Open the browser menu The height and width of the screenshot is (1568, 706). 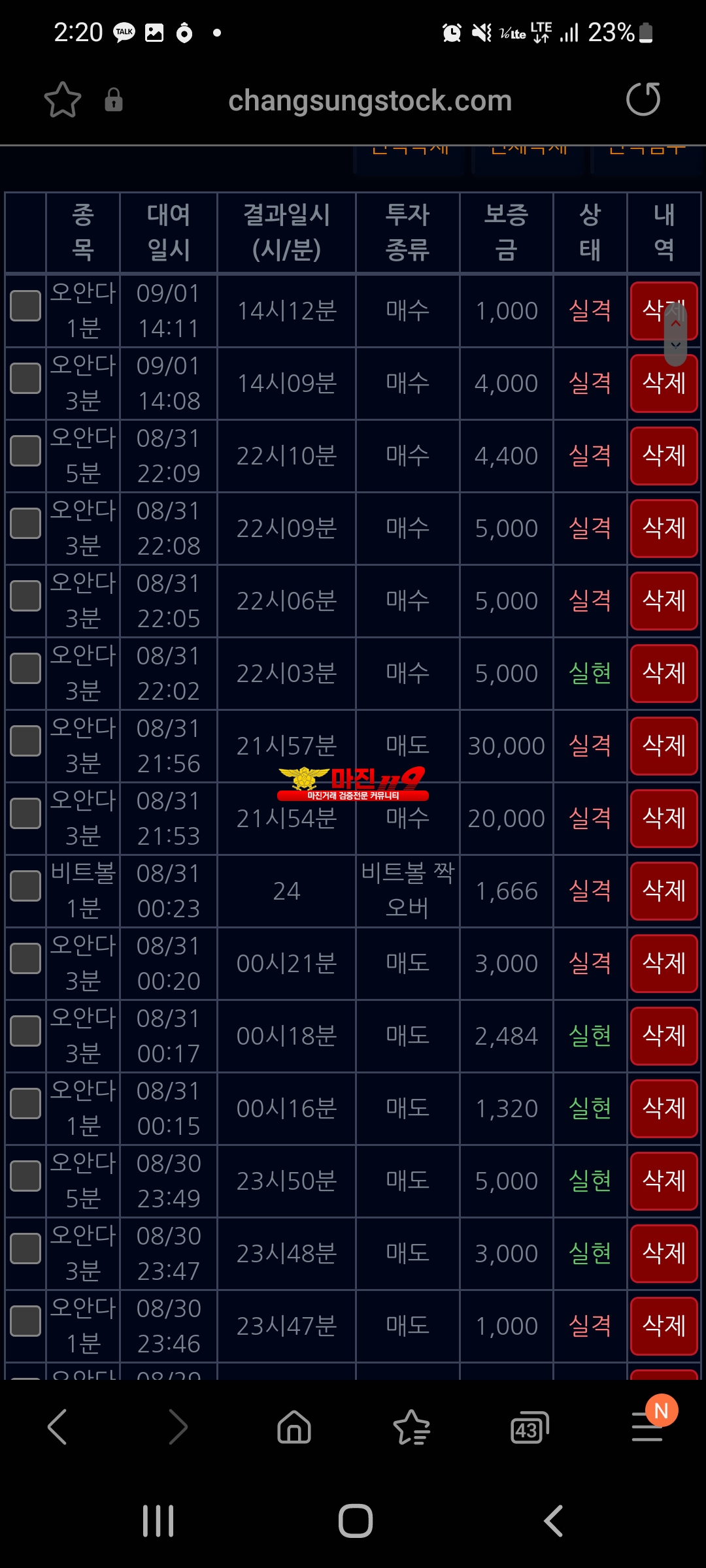(647, 1426)
